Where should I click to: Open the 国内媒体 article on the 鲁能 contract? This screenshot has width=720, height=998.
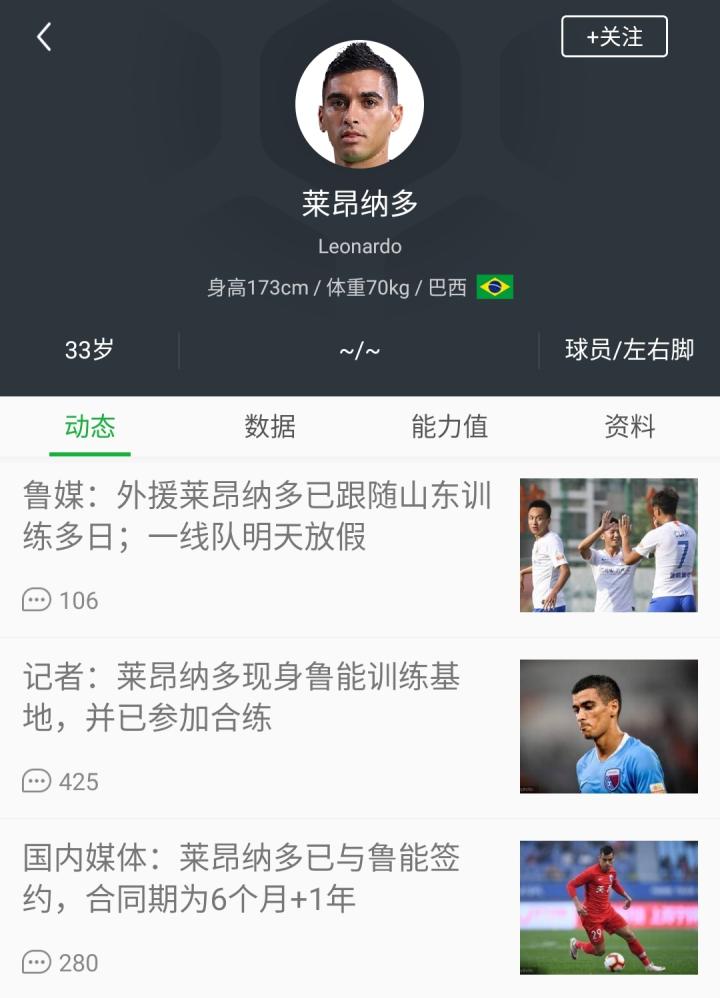click(242, 878)
